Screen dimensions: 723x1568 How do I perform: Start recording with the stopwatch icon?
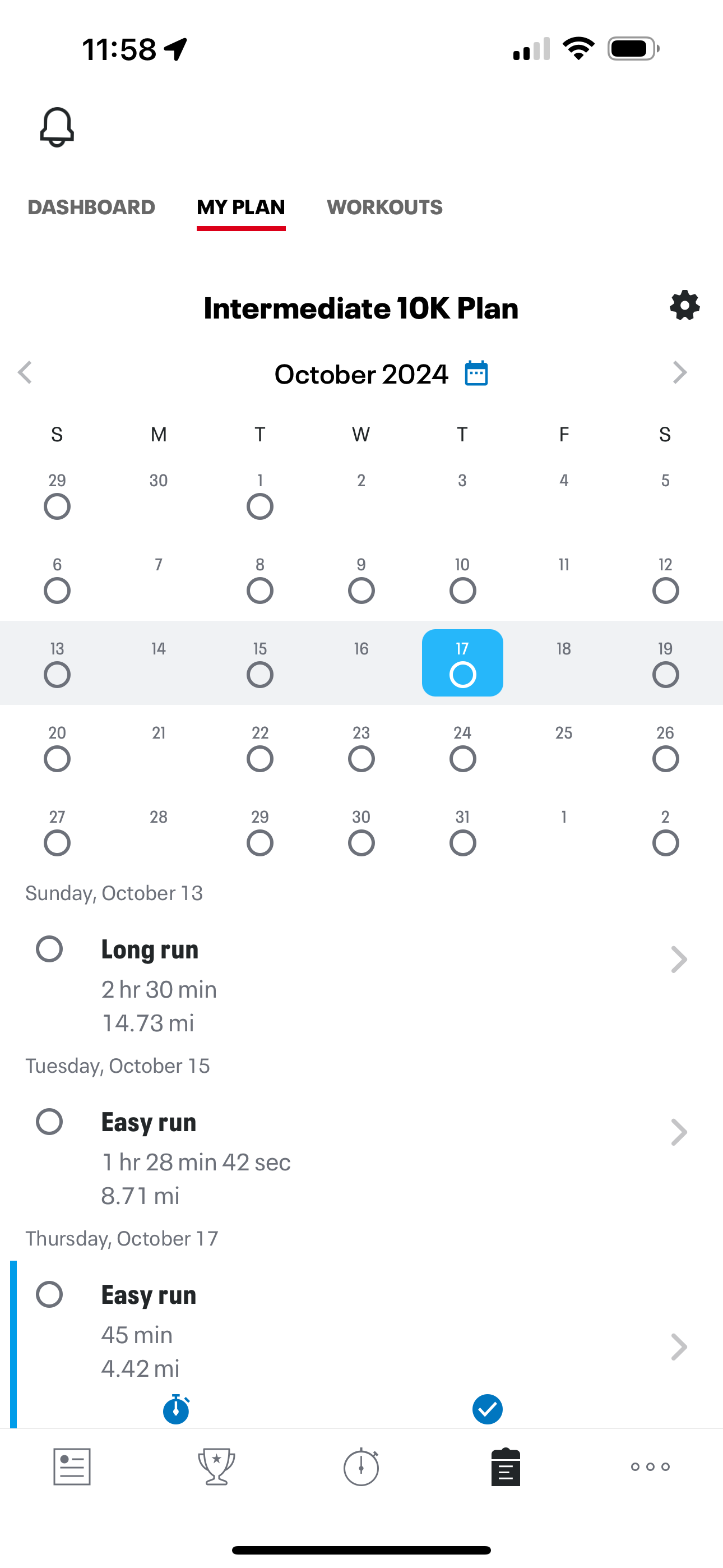coord(361,1467)
